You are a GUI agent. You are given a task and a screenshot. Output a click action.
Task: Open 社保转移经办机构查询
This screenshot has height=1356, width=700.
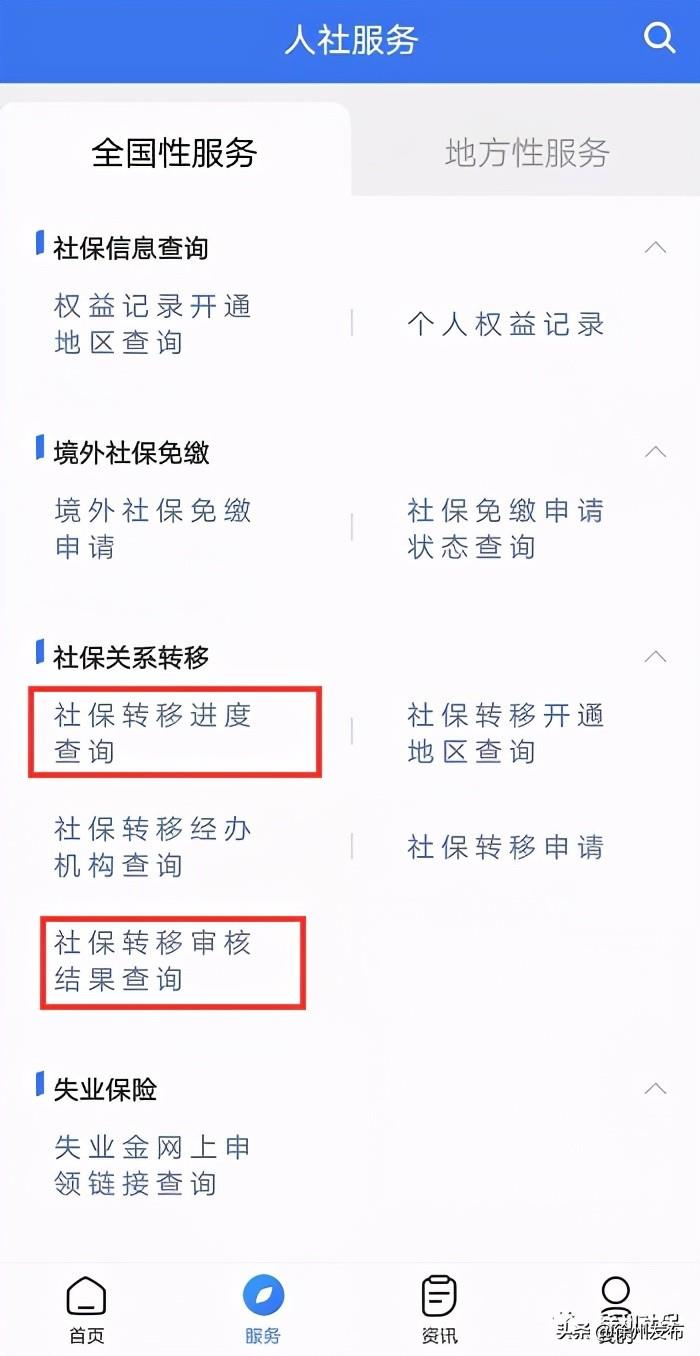tap(152, 847)
